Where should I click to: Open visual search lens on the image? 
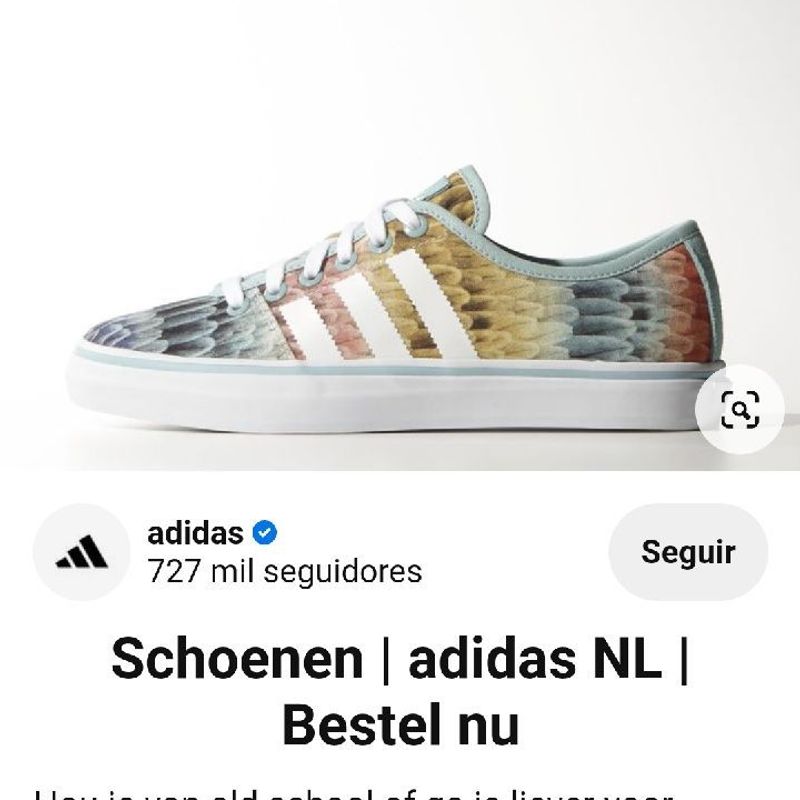tap(740, 410)
